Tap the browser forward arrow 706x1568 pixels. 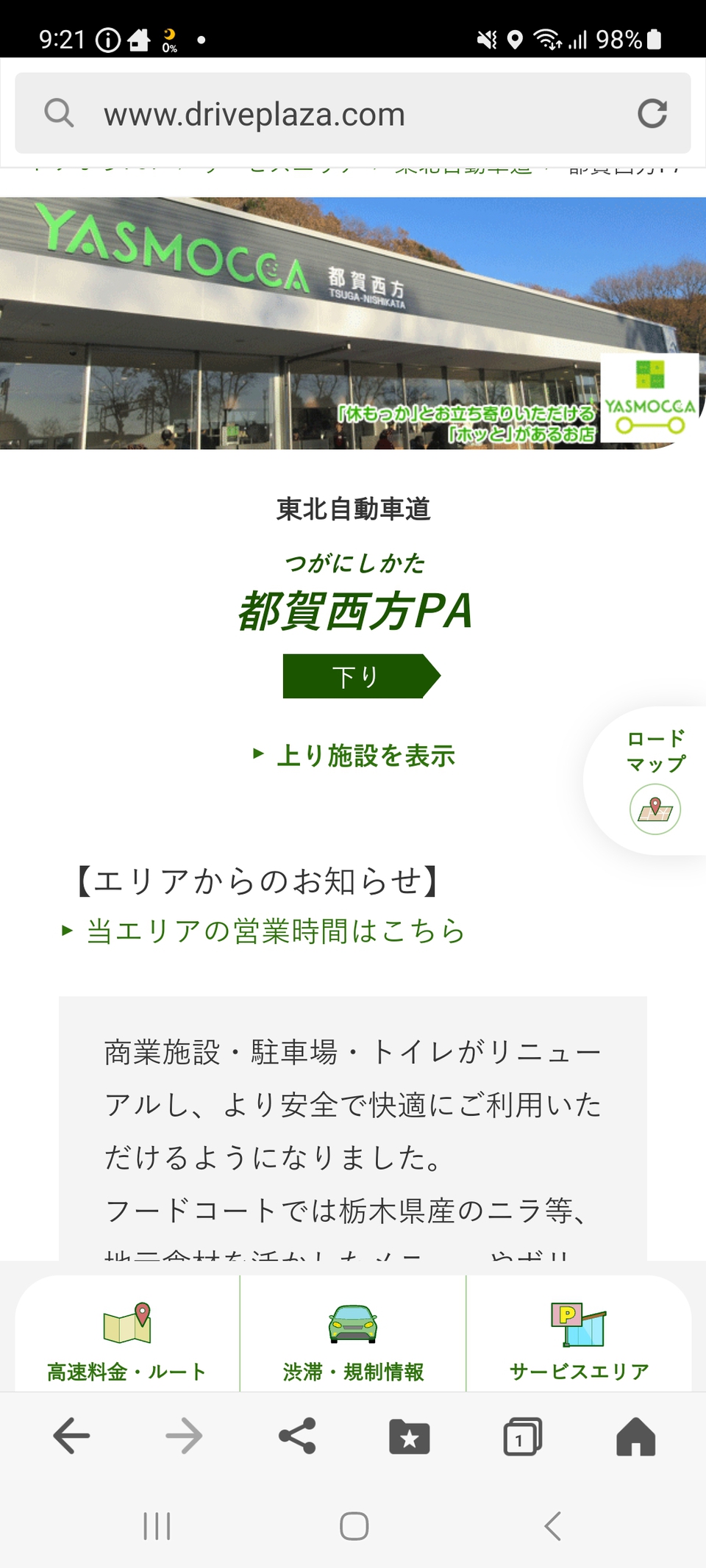[184, 1436]
